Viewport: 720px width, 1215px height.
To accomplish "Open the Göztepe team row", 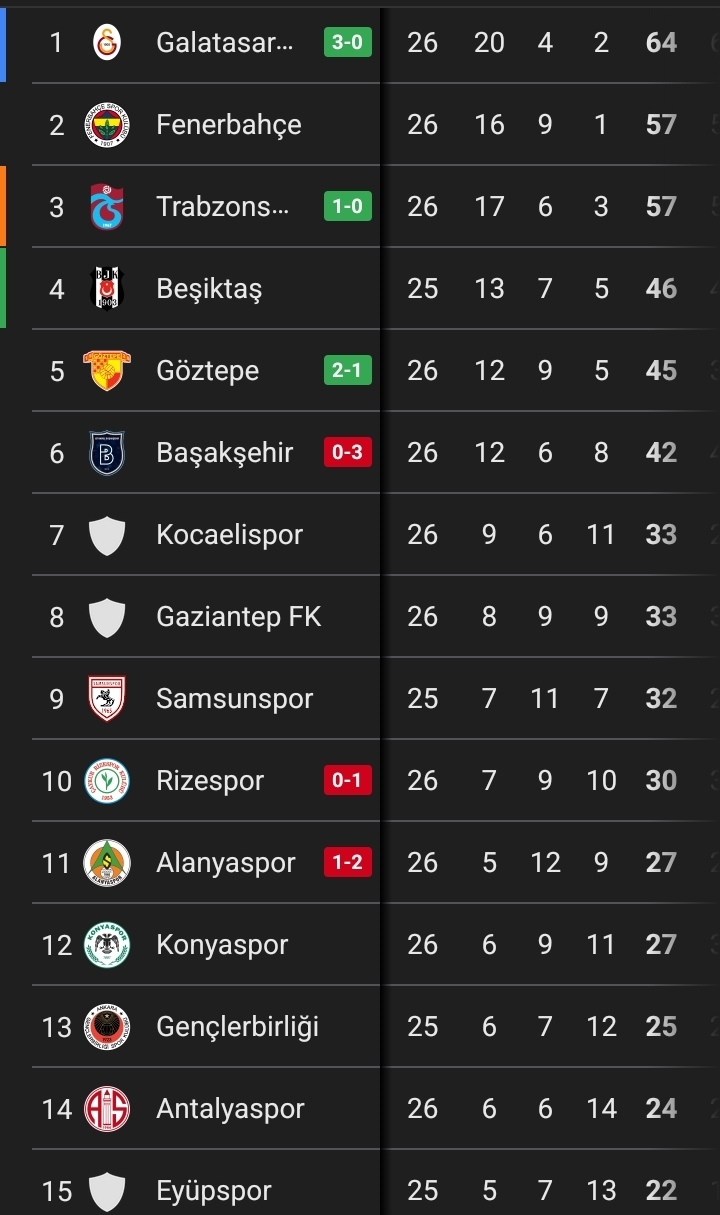I will click(x=360, y=370).
